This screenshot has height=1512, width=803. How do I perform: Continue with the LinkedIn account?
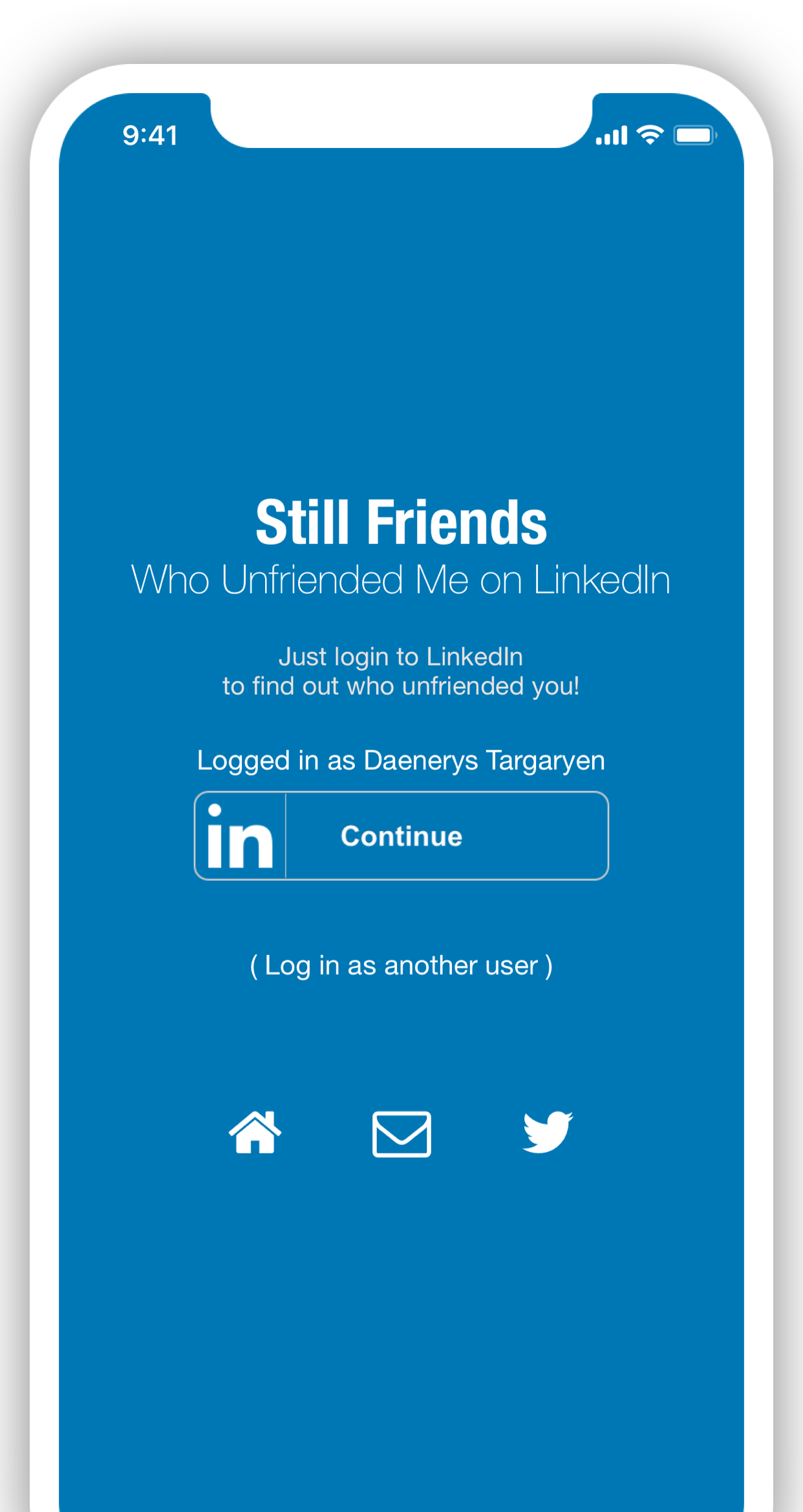tap(401, 835)
